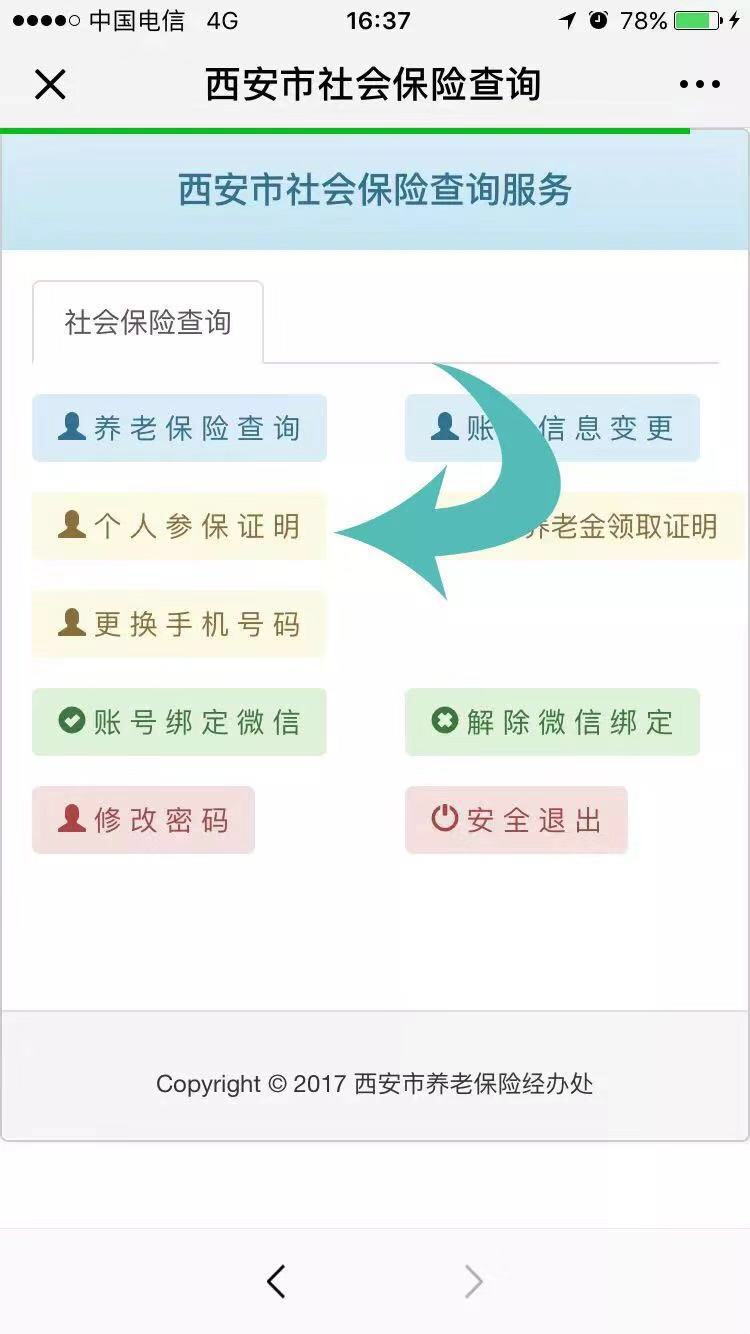Log out with 安全退出

516,820
